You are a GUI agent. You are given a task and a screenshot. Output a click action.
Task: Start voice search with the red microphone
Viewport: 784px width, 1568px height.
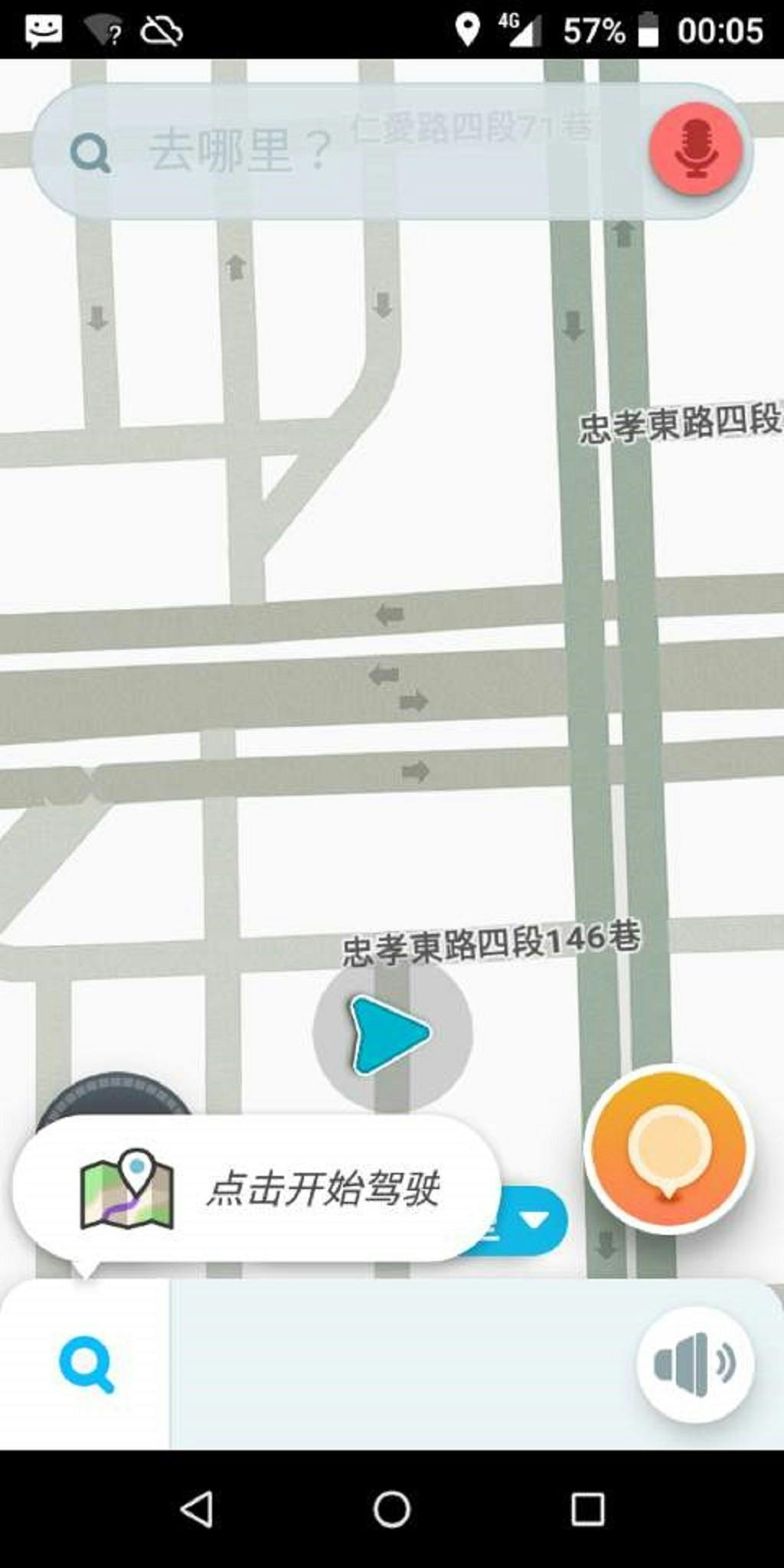tap(695, 150)
